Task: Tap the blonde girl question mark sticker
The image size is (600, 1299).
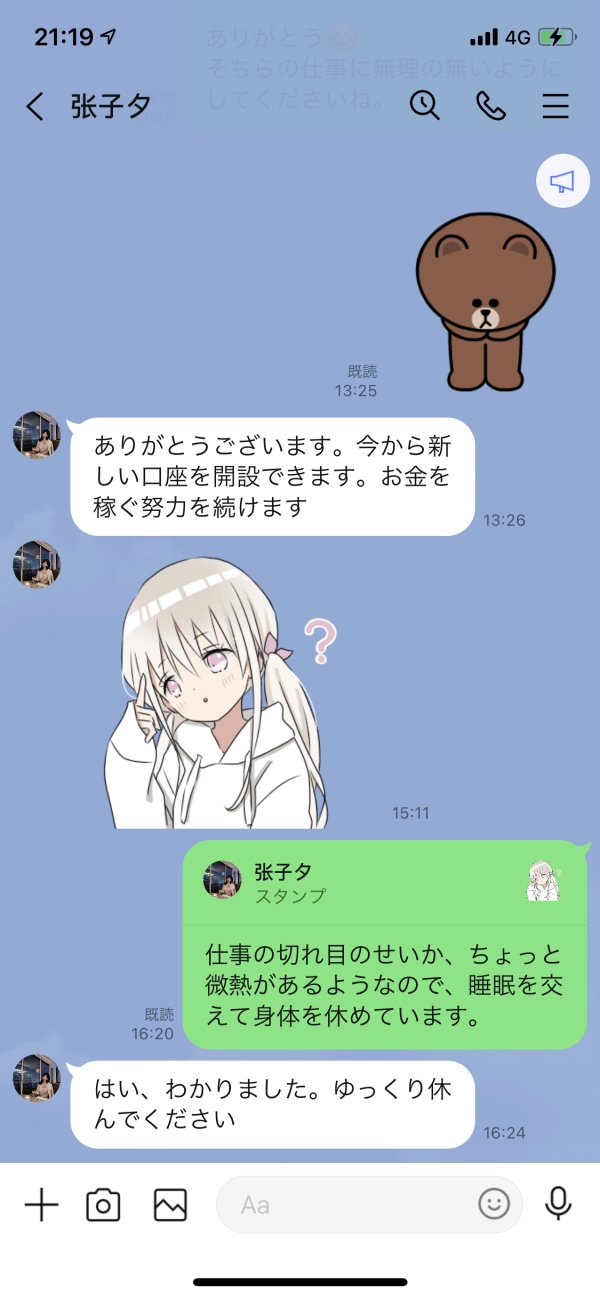Action: [x=221, y=693]
